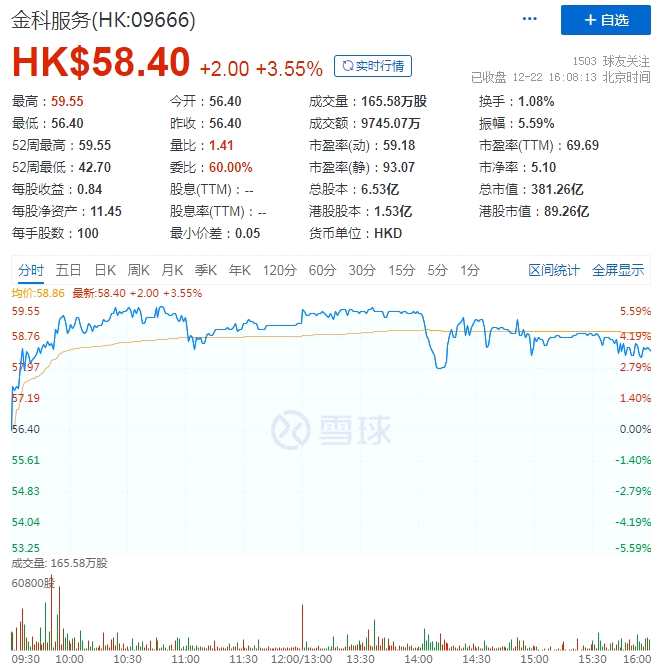Viewport: 667px width, 672px height.
Task: Switch to the 五日 chart tab
Action: [68, 270]
